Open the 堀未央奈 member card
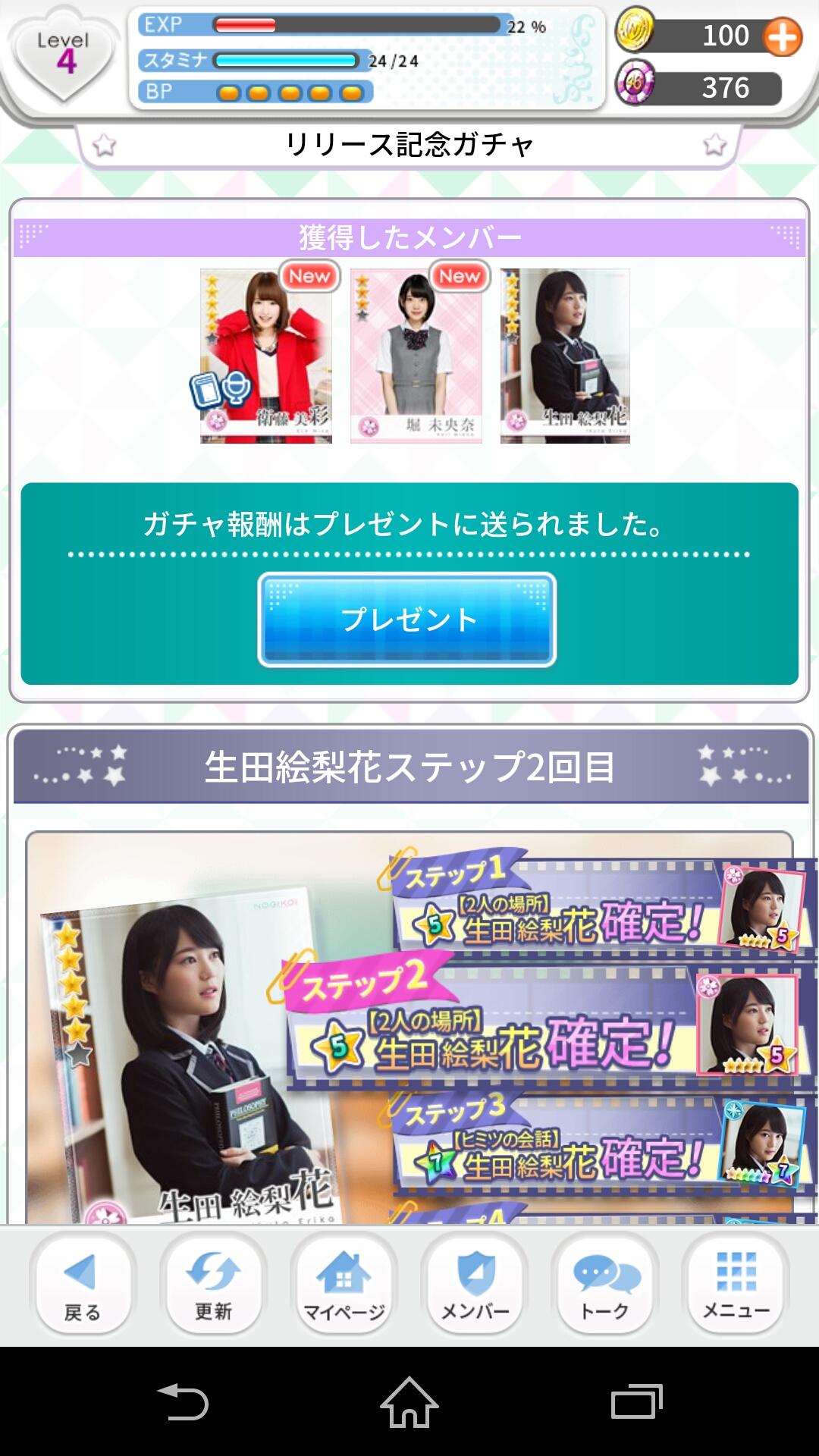Image resolution: width=819 pixels, height=1456 pixels. click(x=416, y=356)
